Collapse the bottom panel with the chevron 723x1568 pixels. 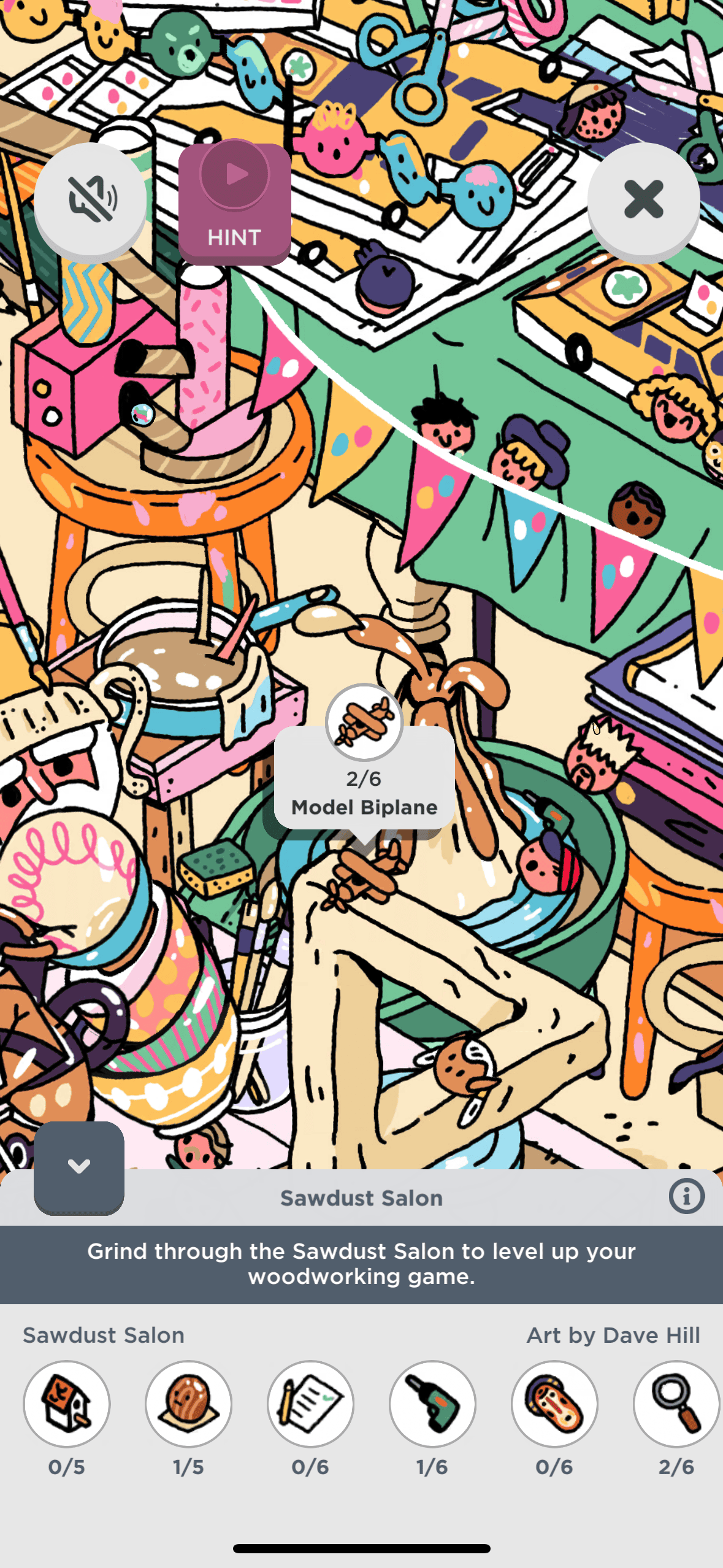79,1166
